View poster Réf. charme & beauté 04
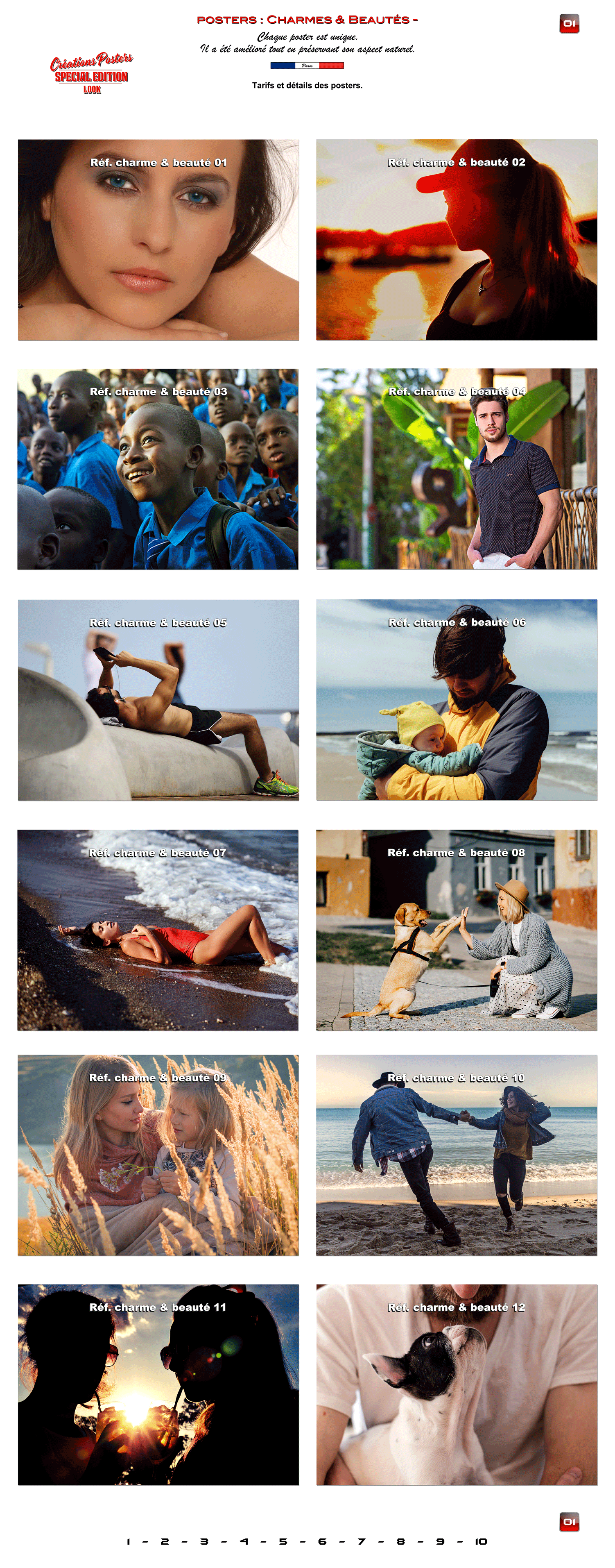 [456, 469]
